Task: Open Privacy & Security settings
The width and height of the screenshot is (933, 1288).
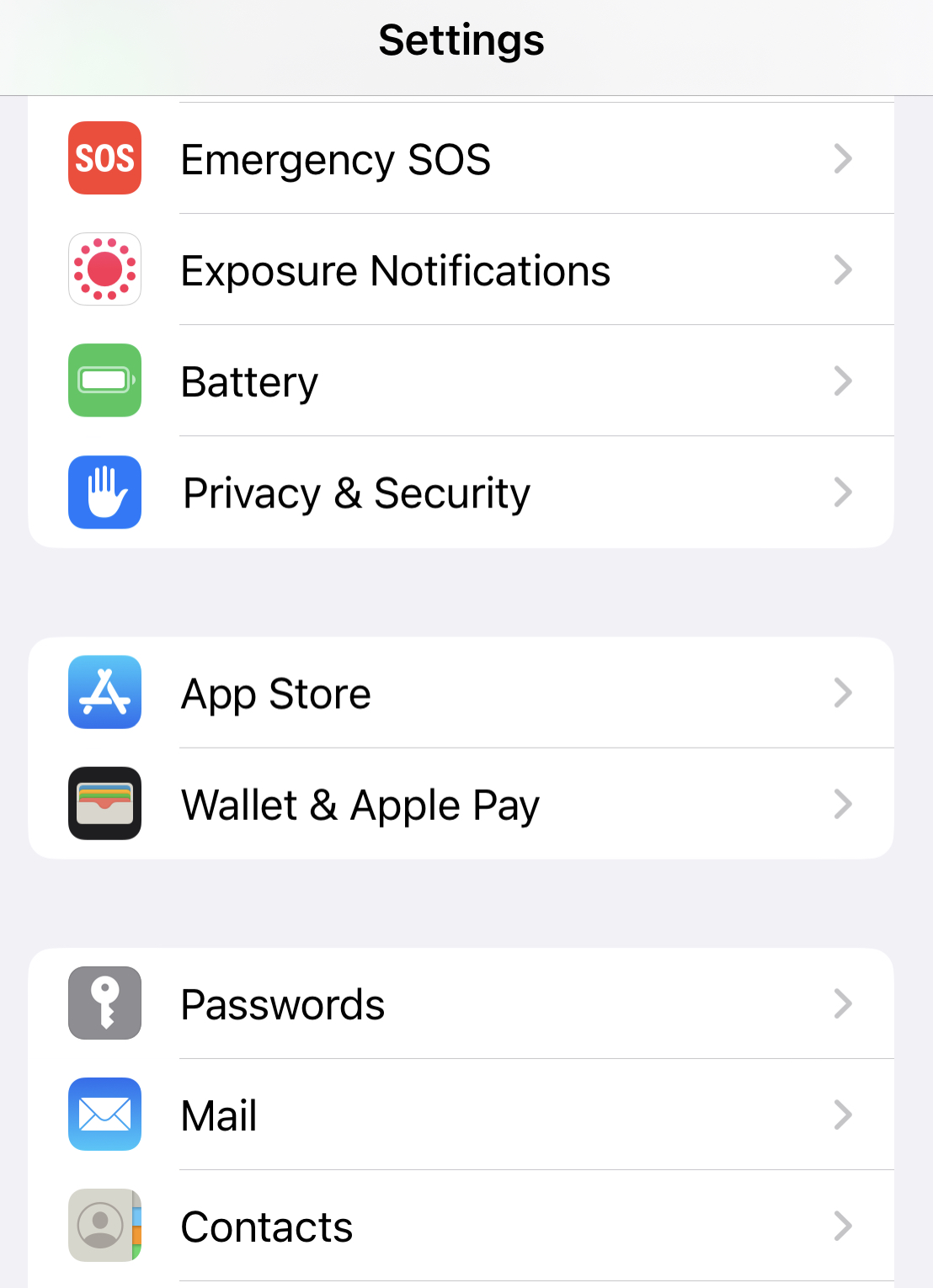Action: point(463,492)
